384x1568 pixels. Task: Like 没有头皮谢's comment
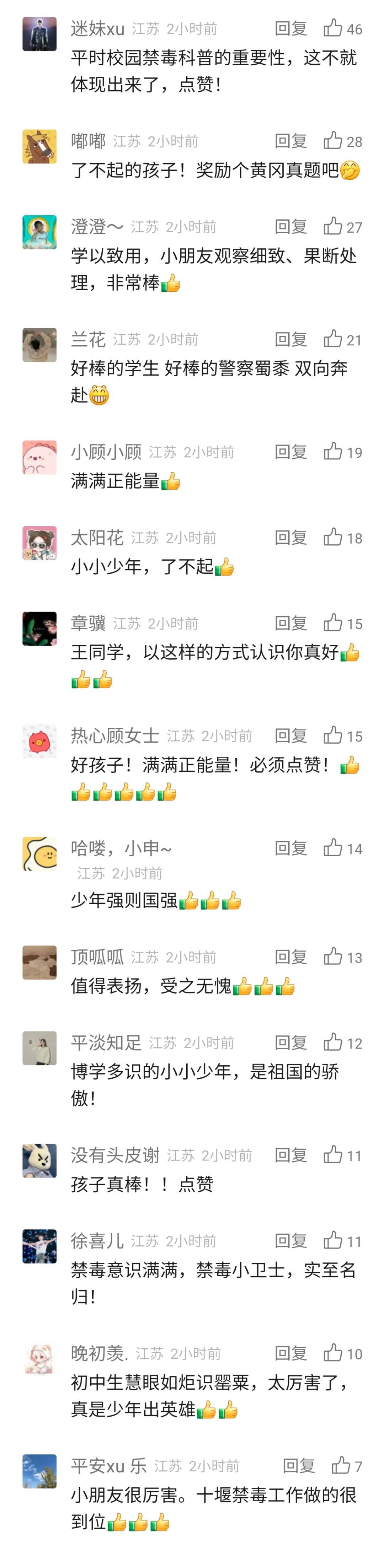pyautogui.click(x=333, y=1155)
